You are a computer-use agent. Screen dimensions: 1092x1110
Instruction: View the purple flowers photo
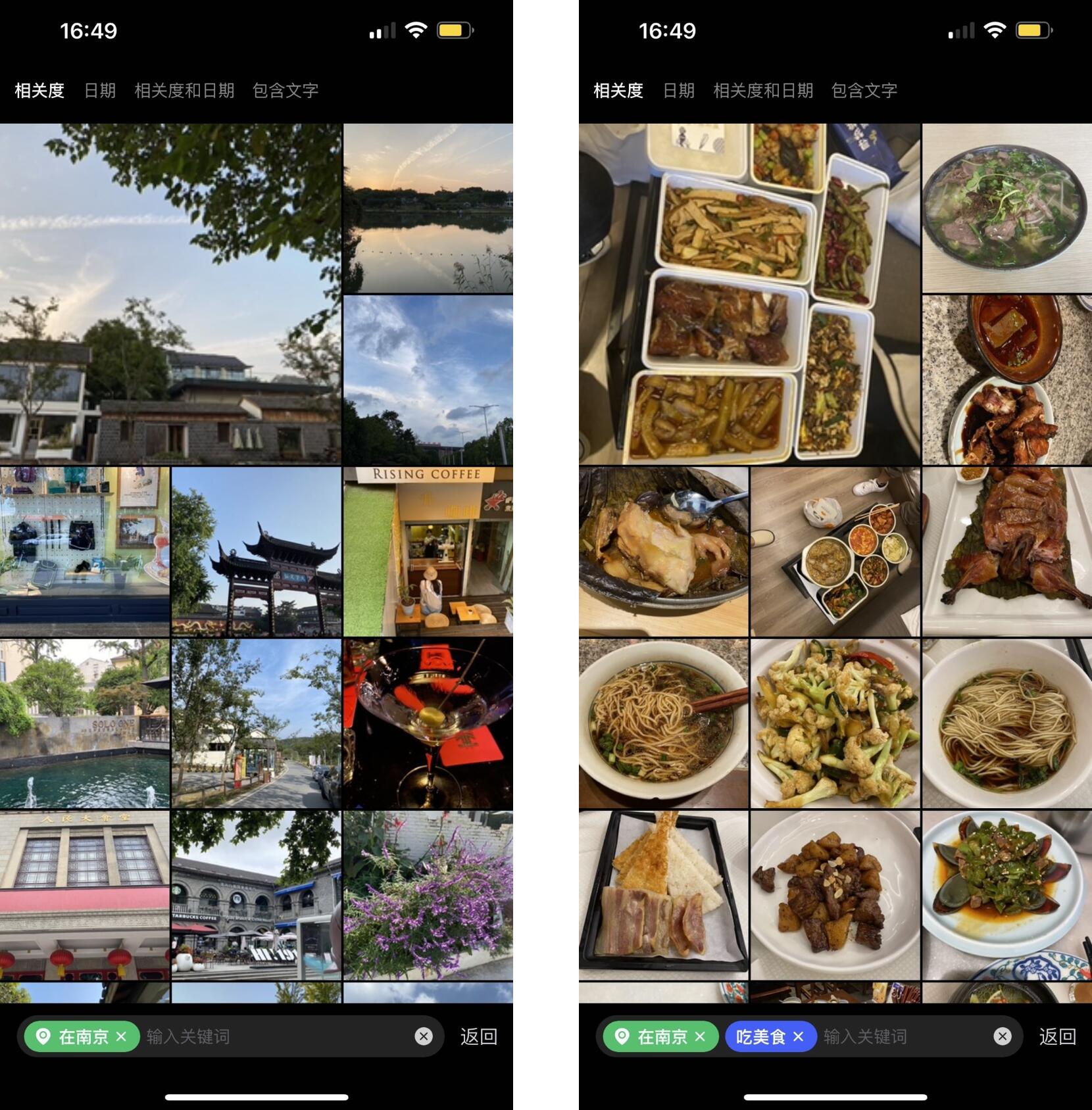428,894
